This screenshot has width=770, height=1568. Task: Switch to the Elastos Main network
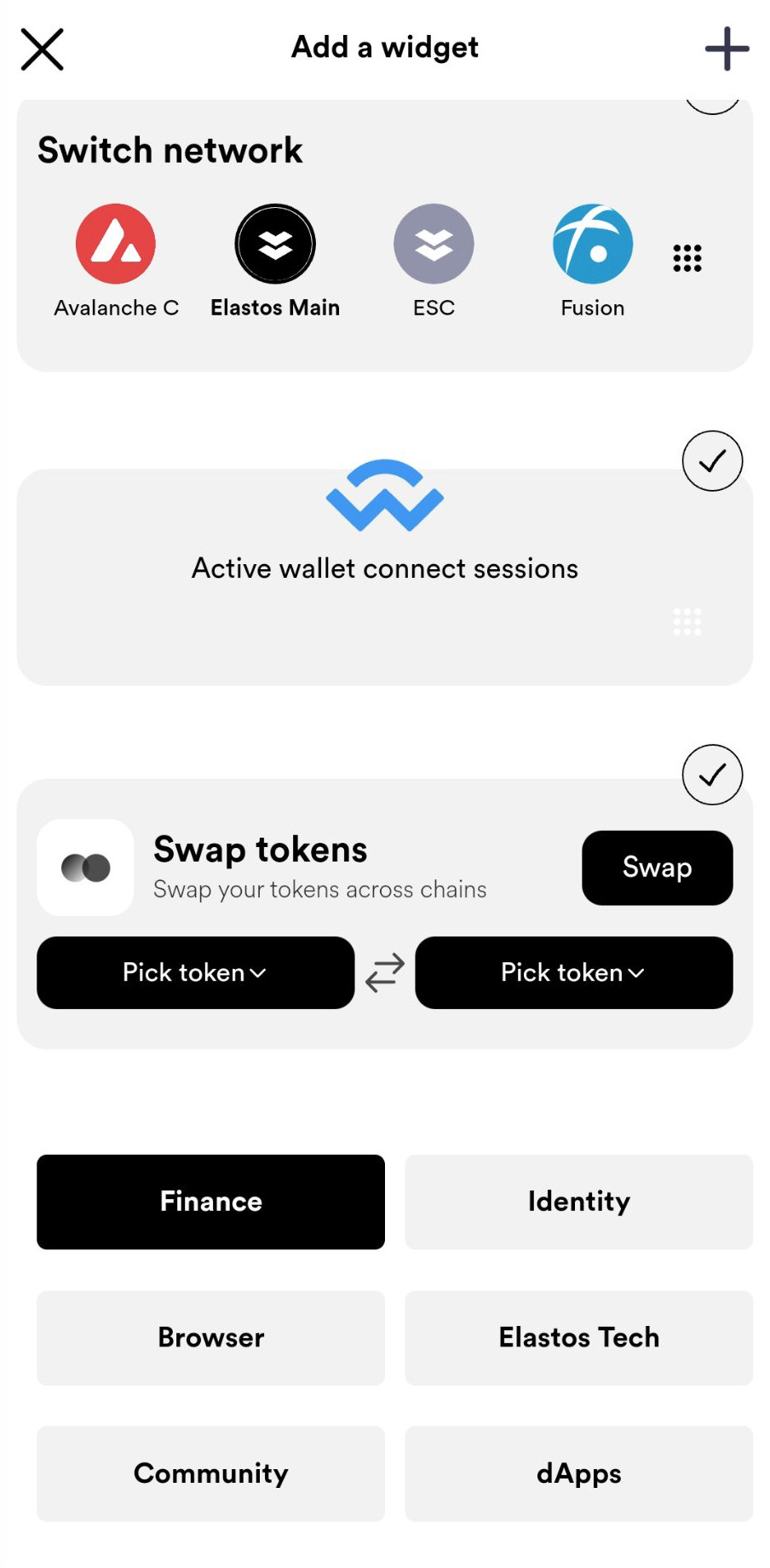(275, 245)
